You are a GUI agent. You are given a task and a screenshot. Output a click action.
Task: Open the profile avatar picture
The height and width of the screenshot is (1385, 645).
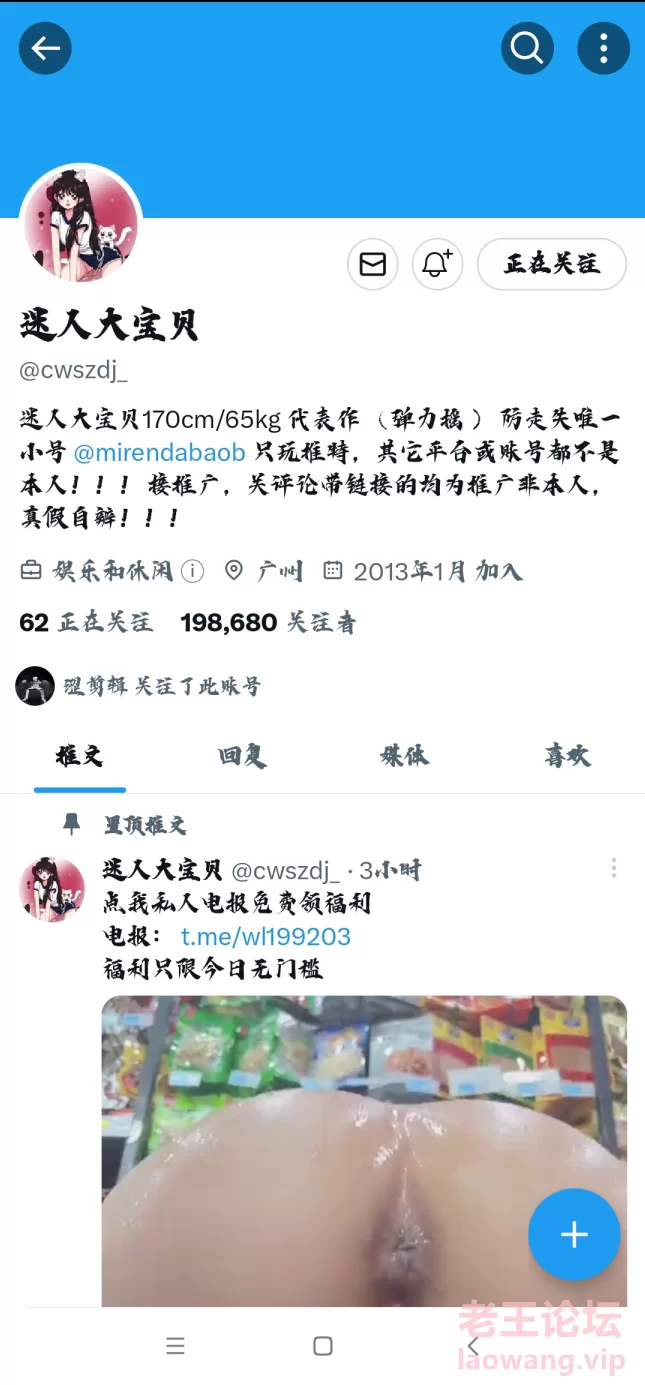(81, 225)
